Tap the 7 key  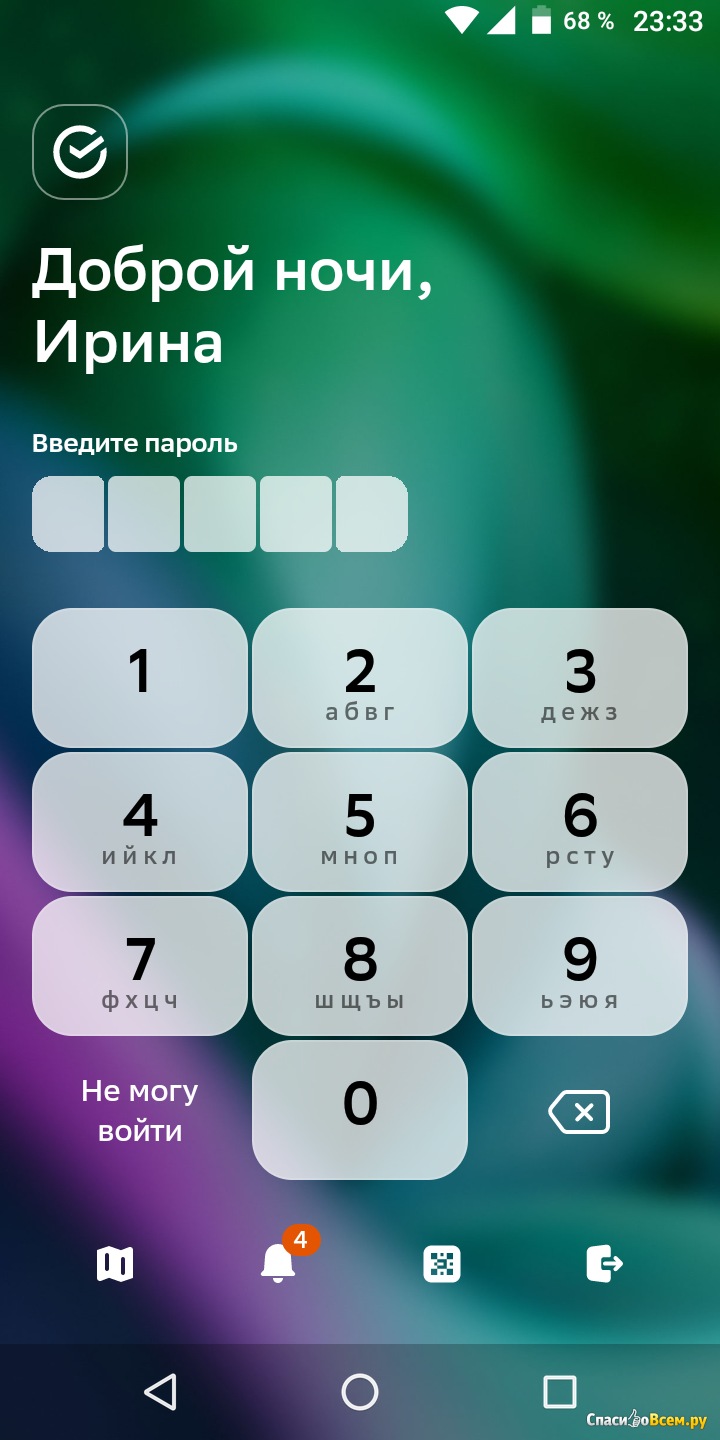click(x=140, y=966)
